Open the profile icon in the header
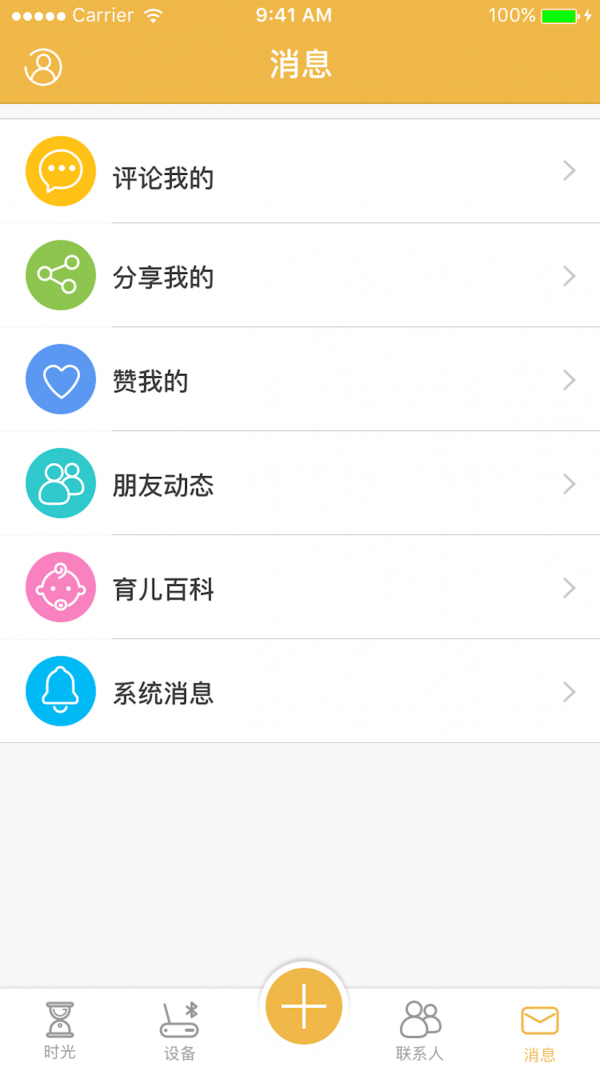The height and width of the screenshot is (1067, 600). 43,67
